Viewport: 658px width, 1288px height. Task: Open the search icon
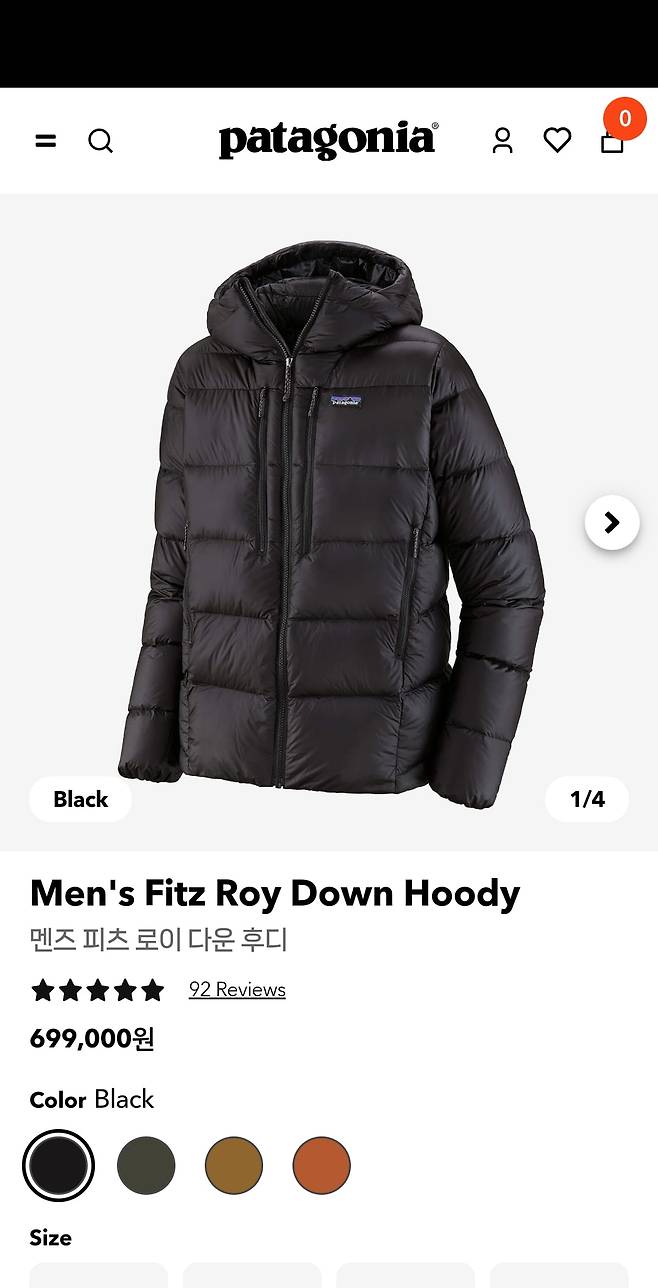pyautogui.click(x=100, y=141)
